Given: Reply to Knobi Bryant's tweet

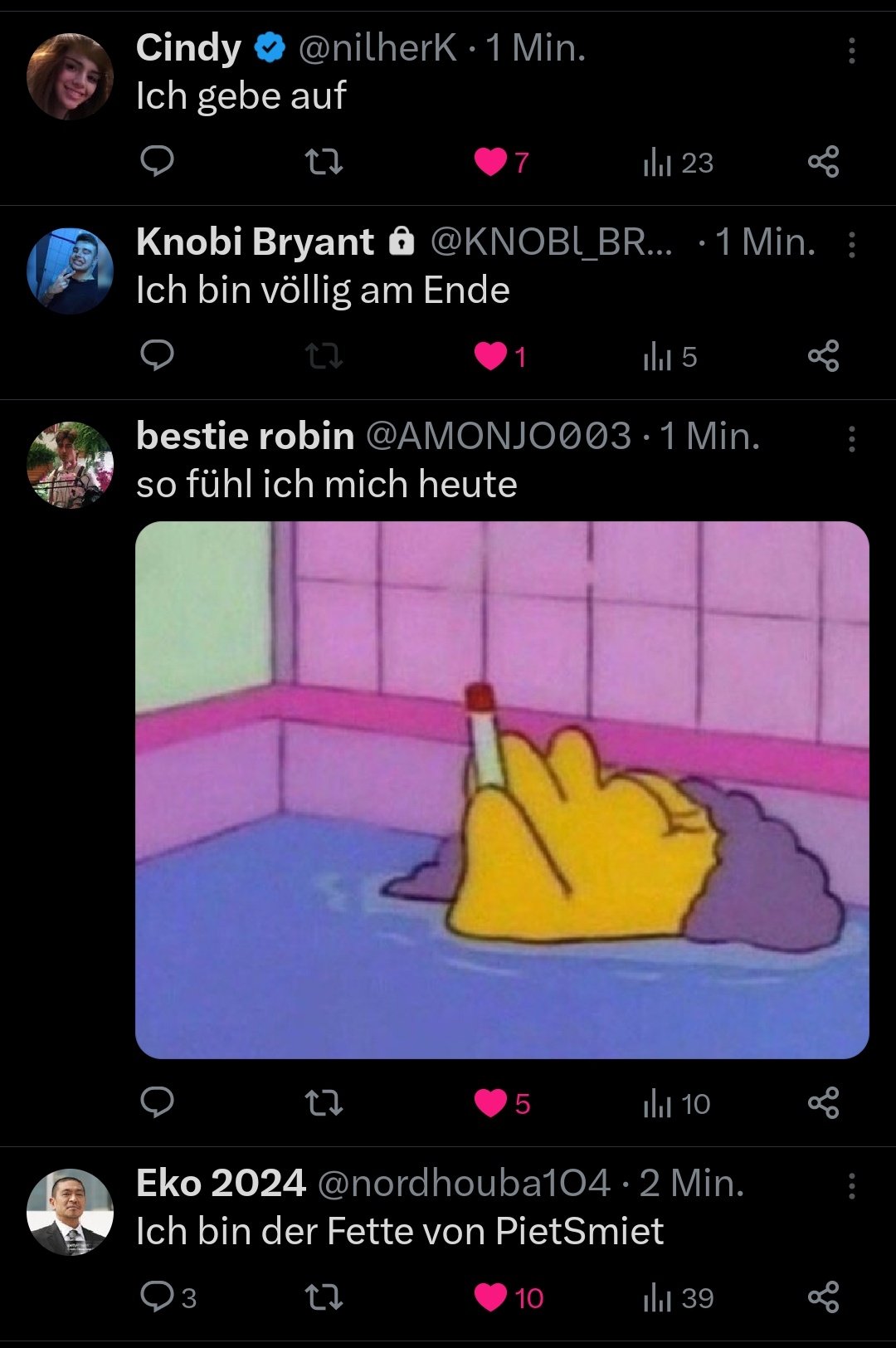Looking at the screenshot, I should click(x=157, y=355).
